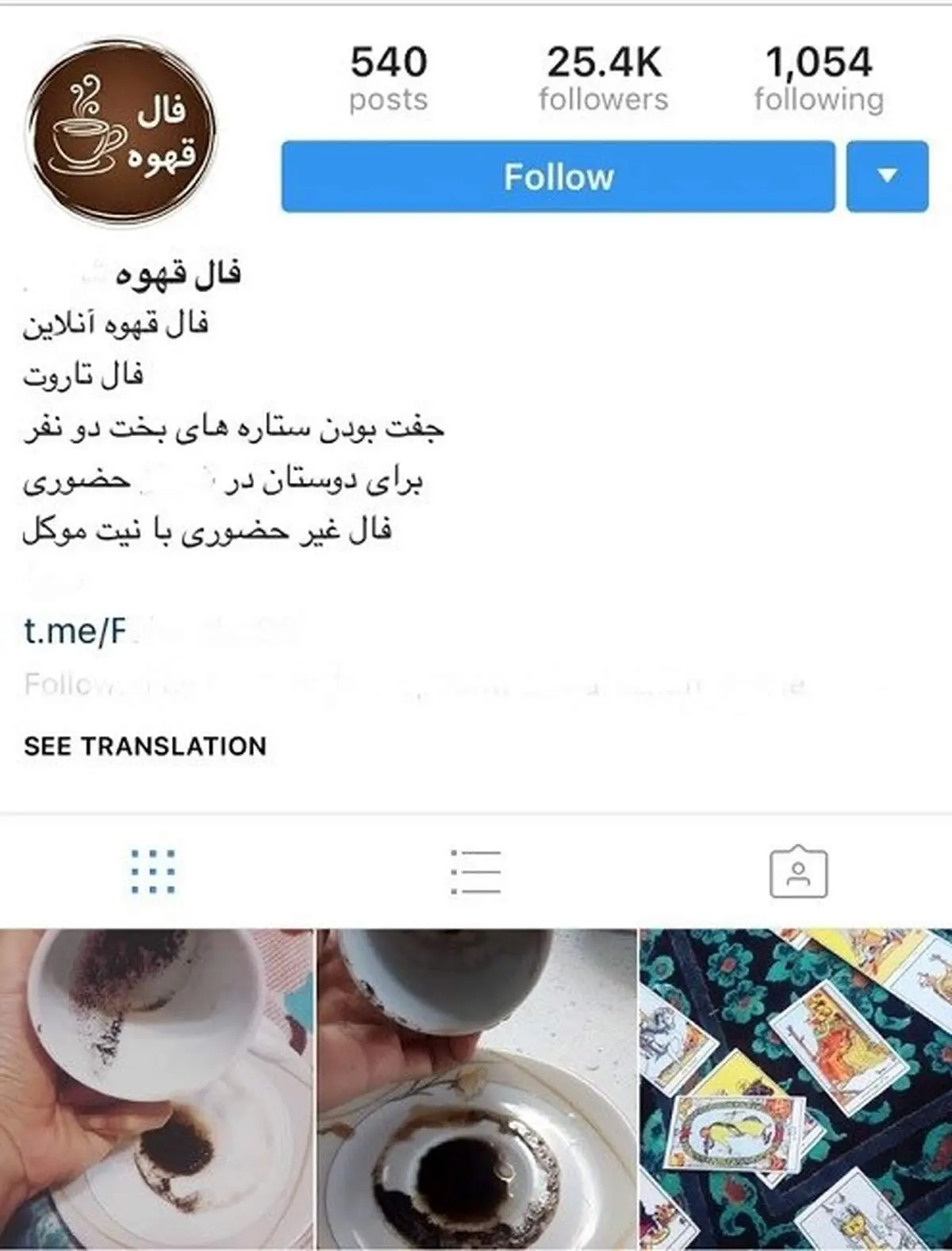Open the post with coffee grounds in tilted cup
This screenshot has width=952, height=1251.
tap(156, 1089)
